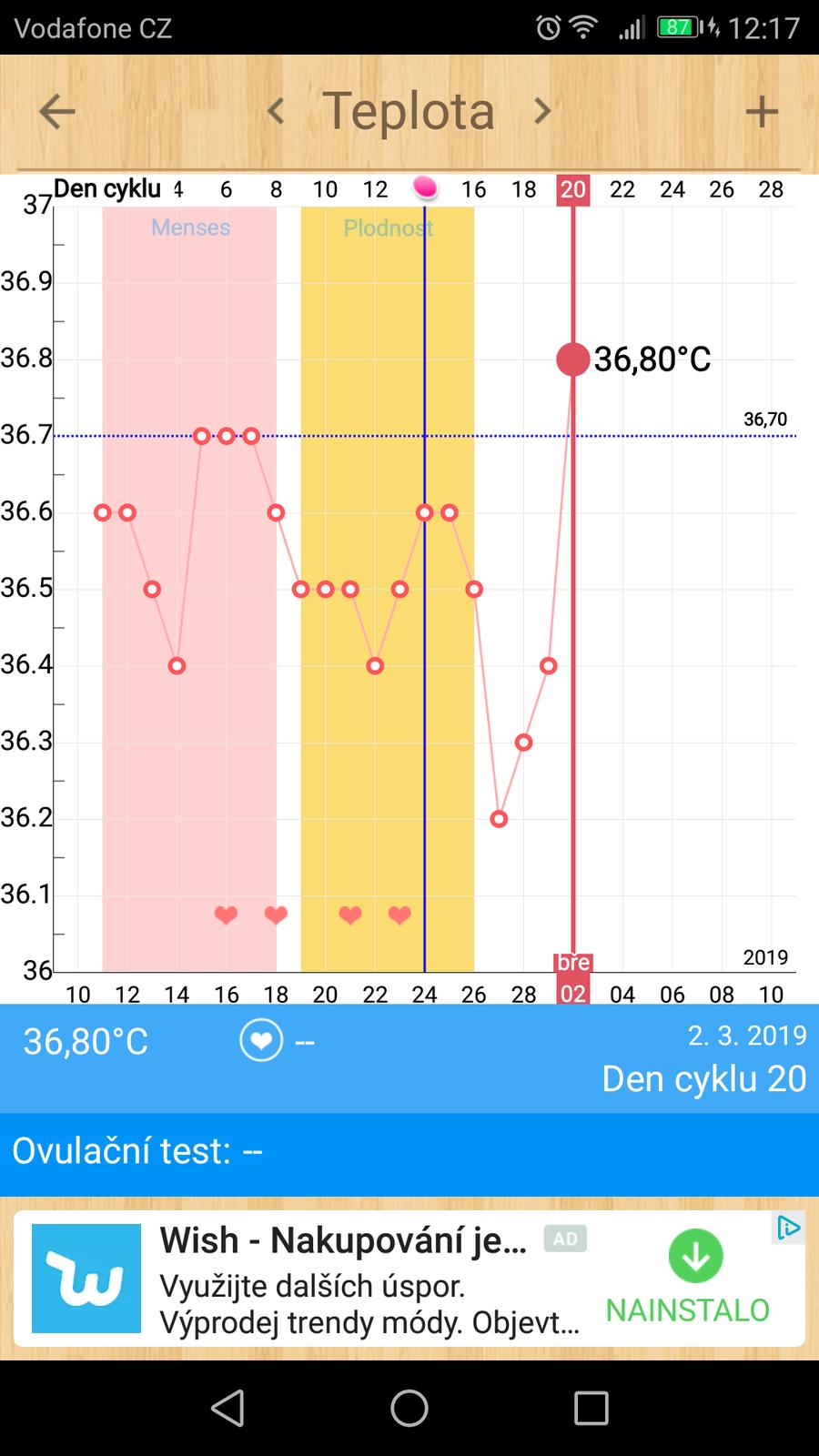Go back using the top-left arrow

point(56,113)
